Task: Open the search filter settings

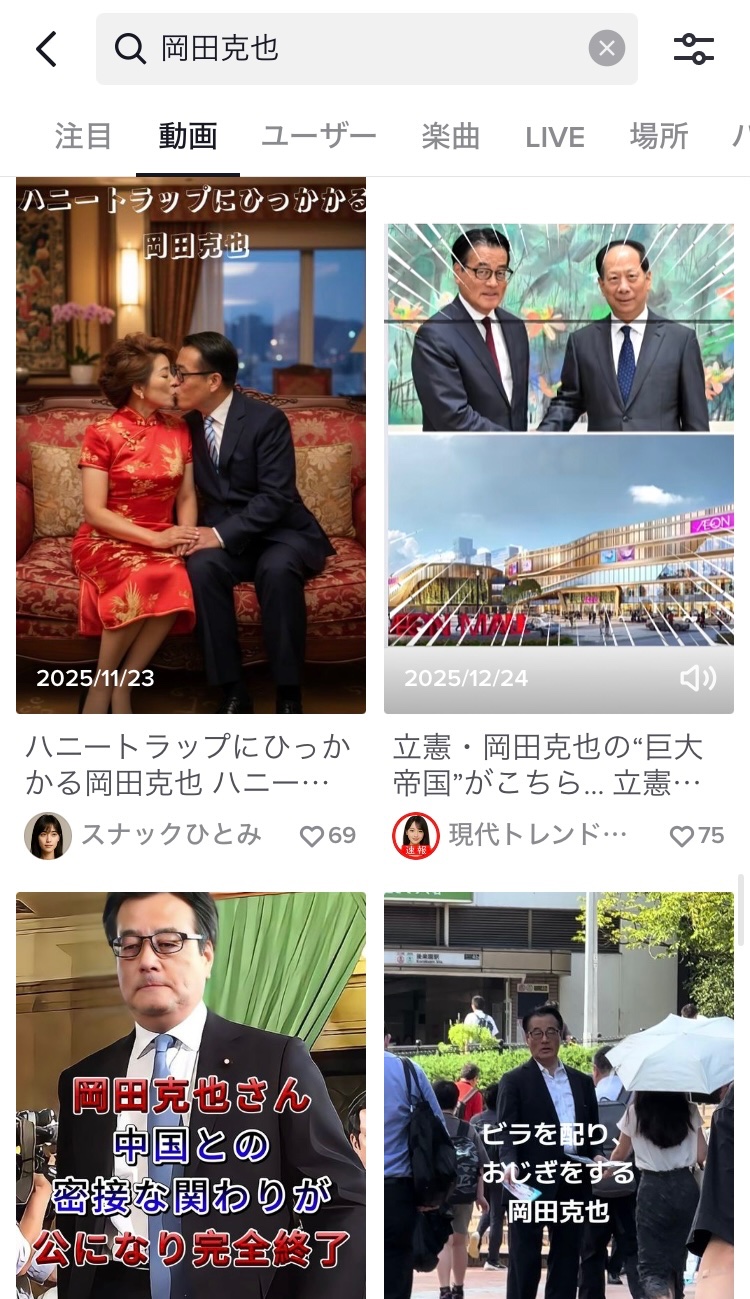Action: click(x=693, y=49)
